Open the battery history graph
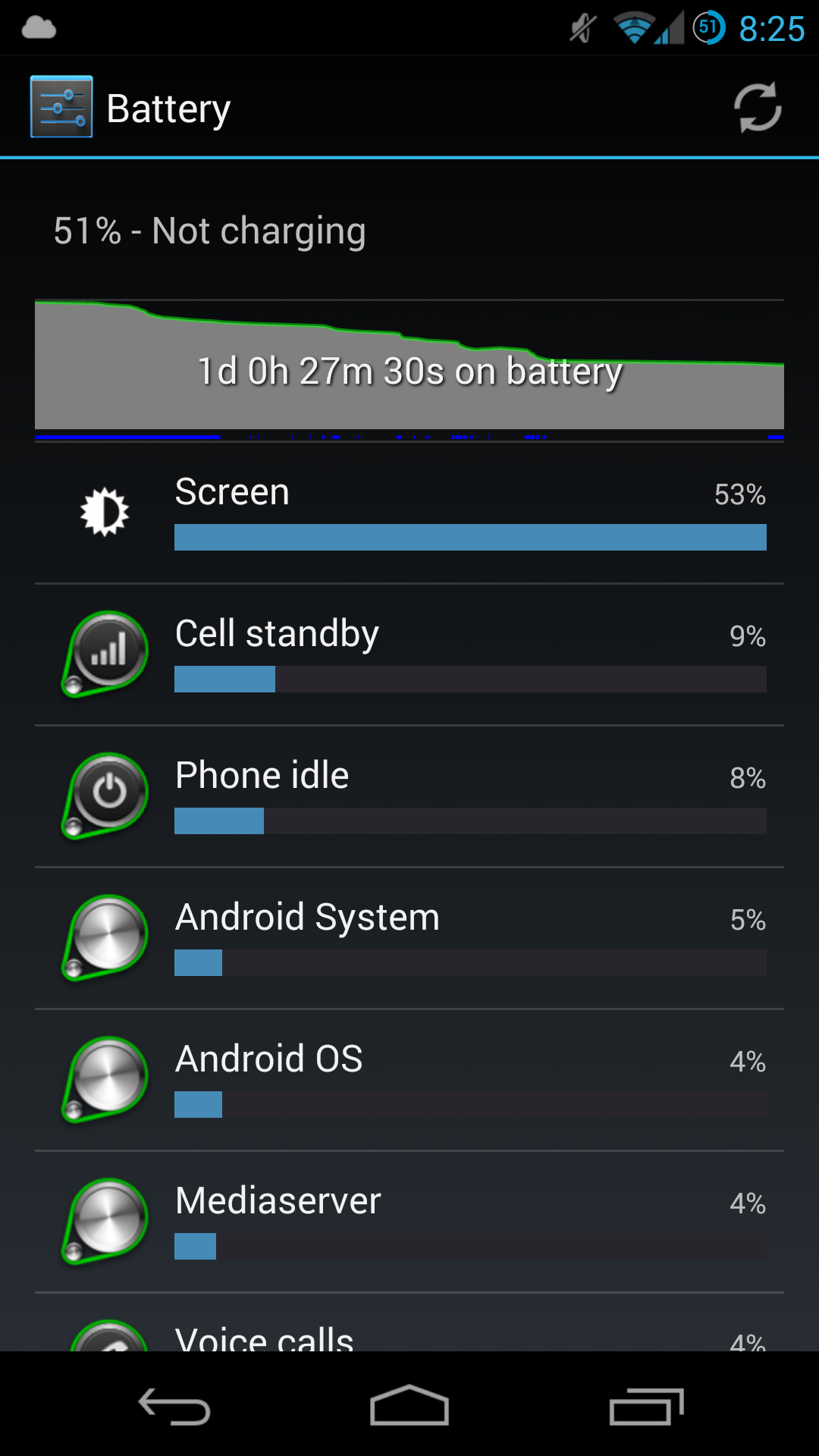The height and width of the screenshot is (1456, 819). (x=409, y=368)
